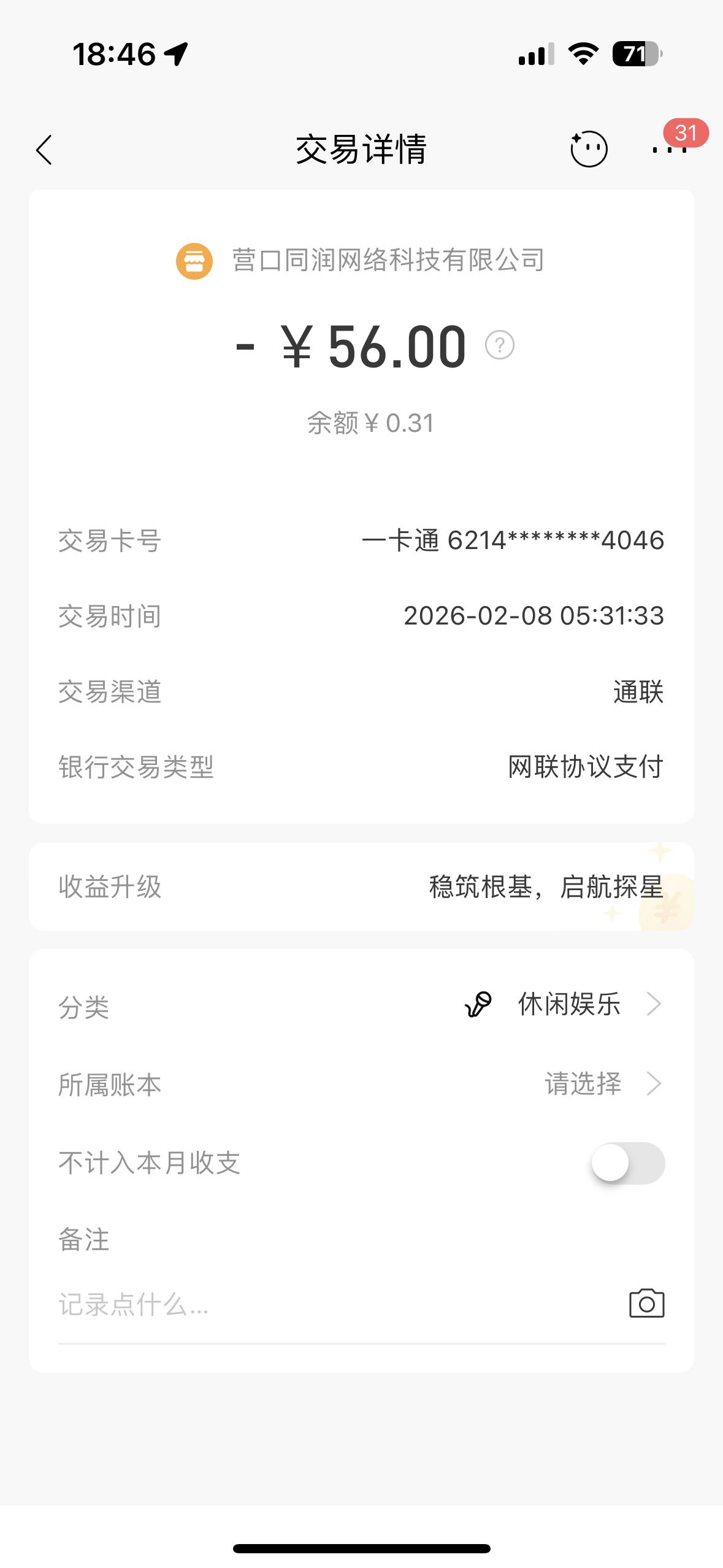This screenshot has height=1568, width=723.
Task: Open the smiley assistant icon
Action: coord(589,149)
